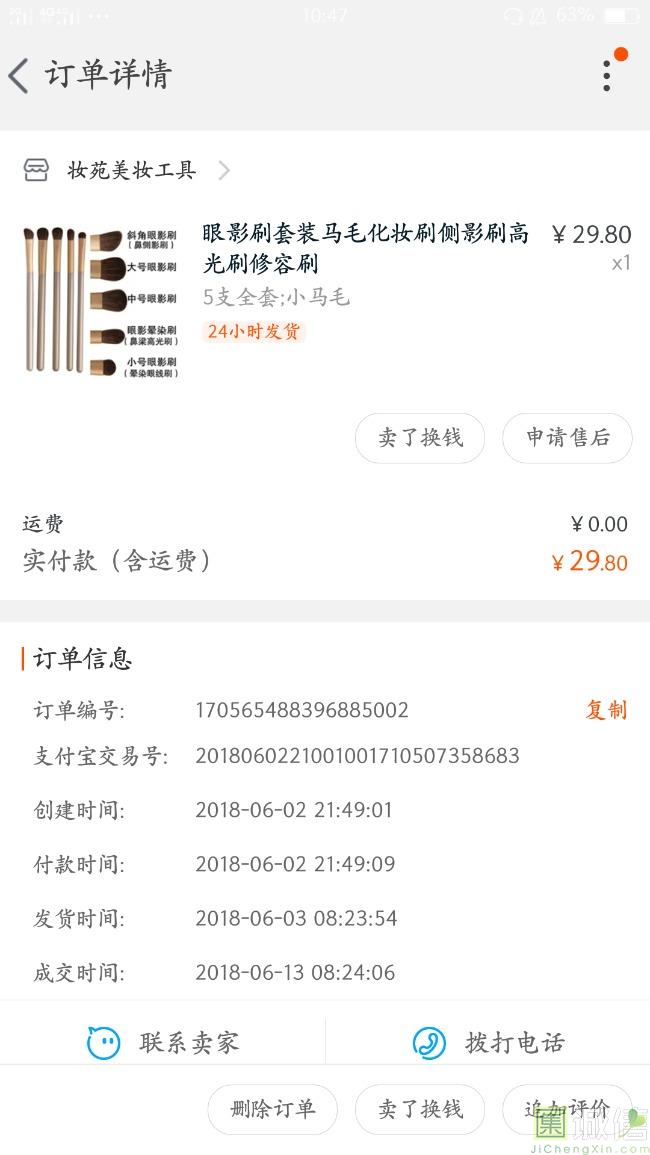Apply for after-sales with 申请售后

click(x=567, y=438)
